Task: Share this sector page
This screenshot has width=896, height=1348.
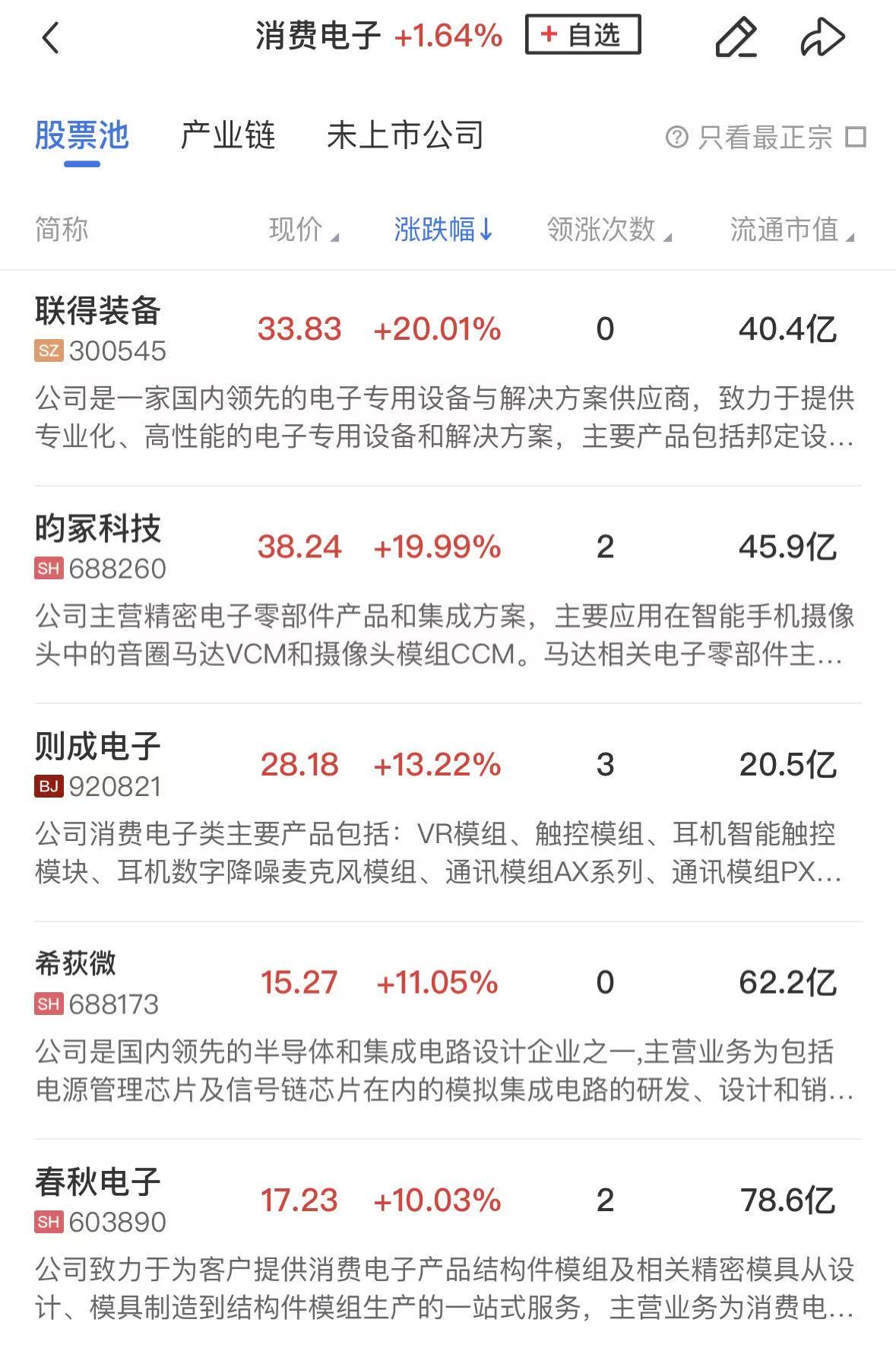Action: tap(822, 37)
